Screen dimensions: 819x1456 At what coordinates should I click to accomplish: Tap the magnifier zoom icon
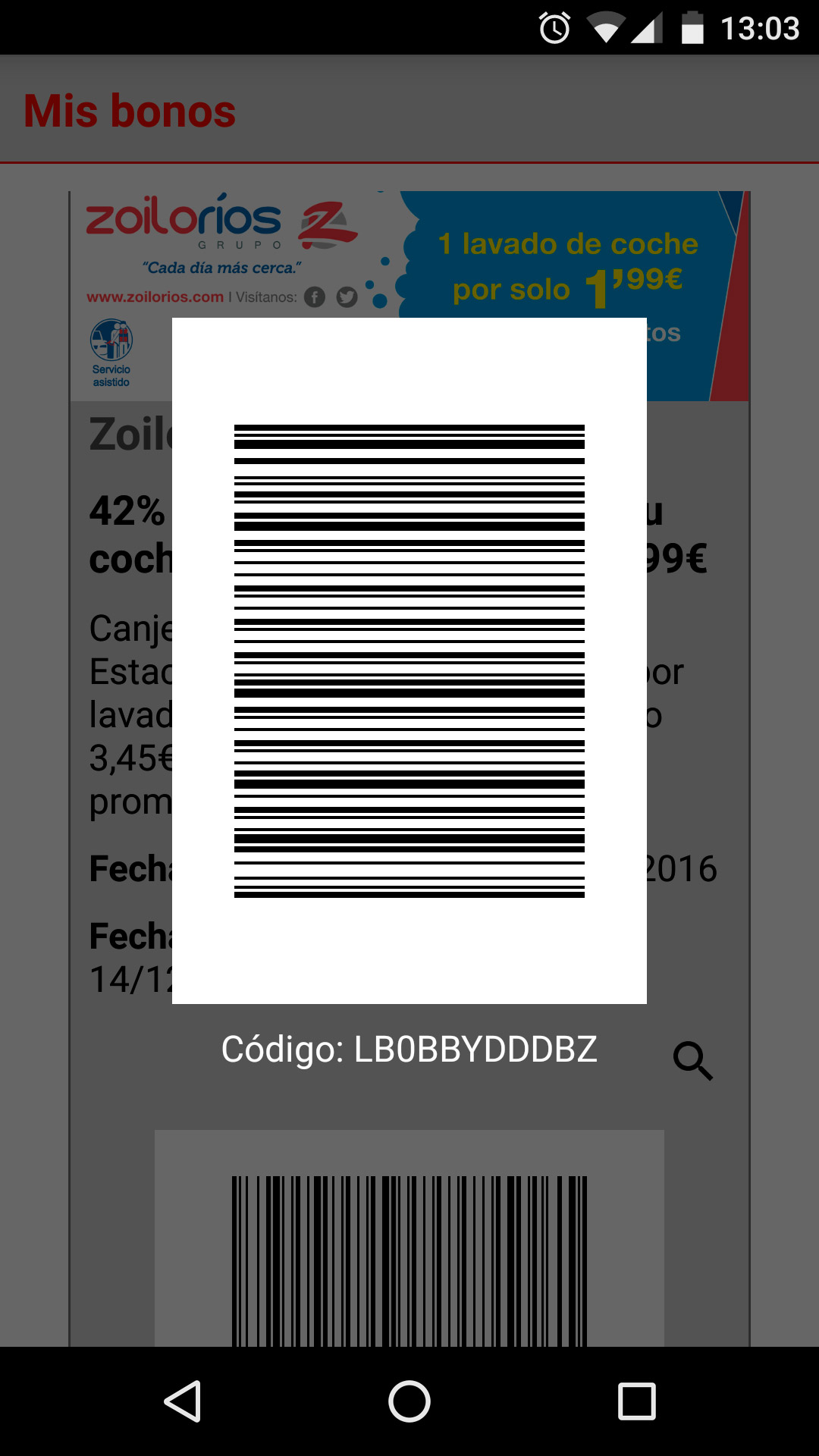(693, 1060)
